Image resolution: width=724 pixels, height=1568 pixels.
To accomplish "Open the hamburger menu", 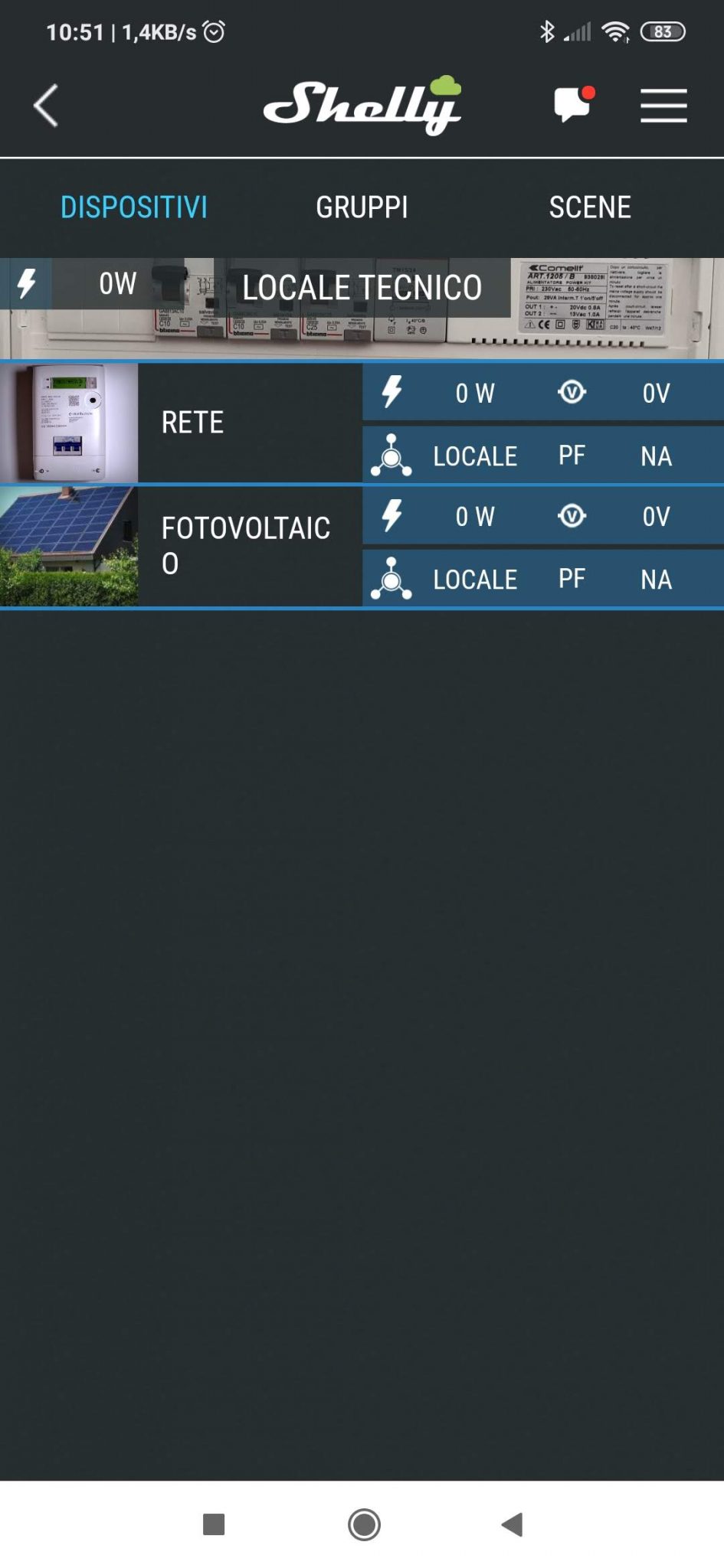I will tap(663, 105).
